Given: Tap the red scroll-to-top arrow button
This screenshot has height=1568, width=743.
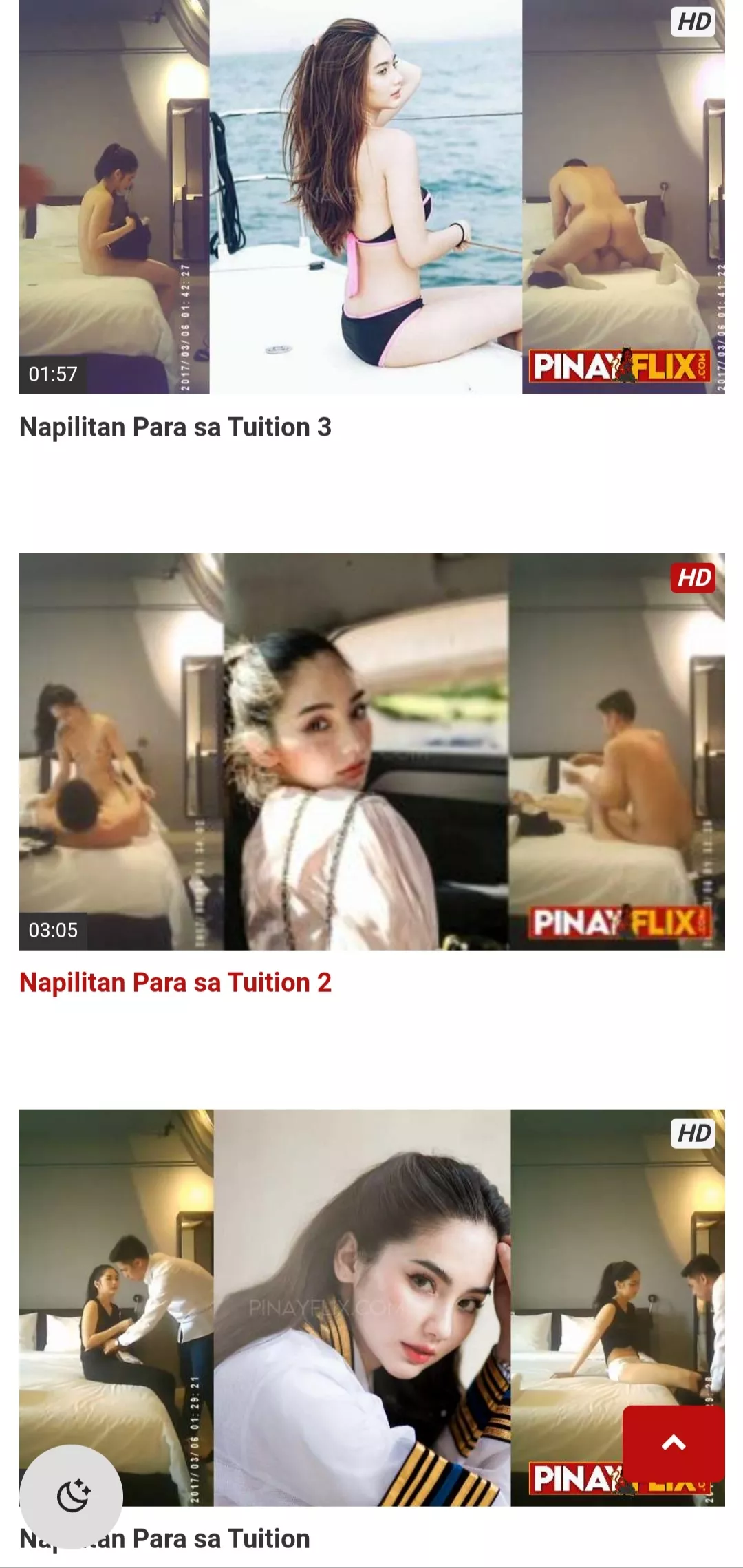Looking at the screenshot, I should coord(674,1444).
